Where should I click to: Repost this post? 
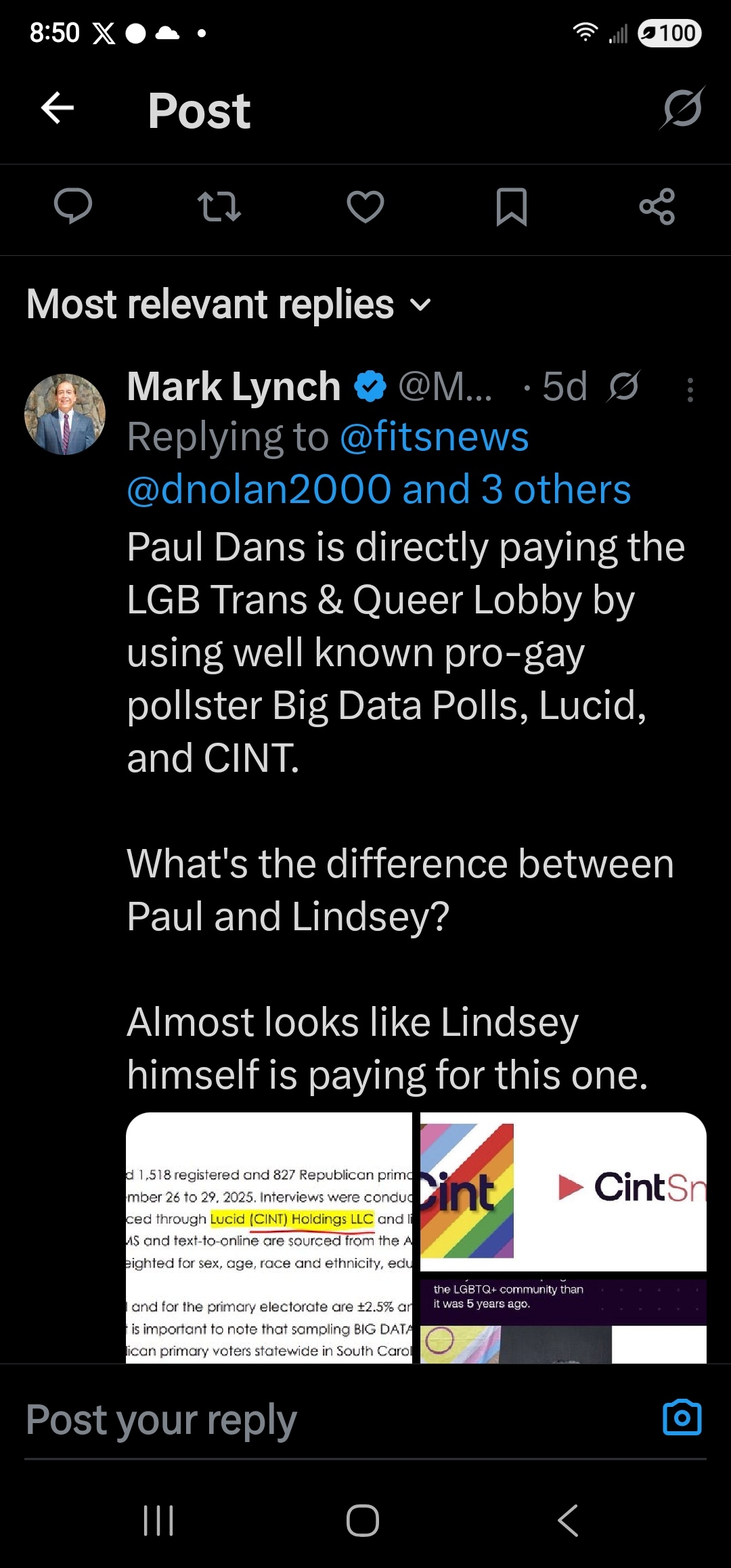coord(219,206)
